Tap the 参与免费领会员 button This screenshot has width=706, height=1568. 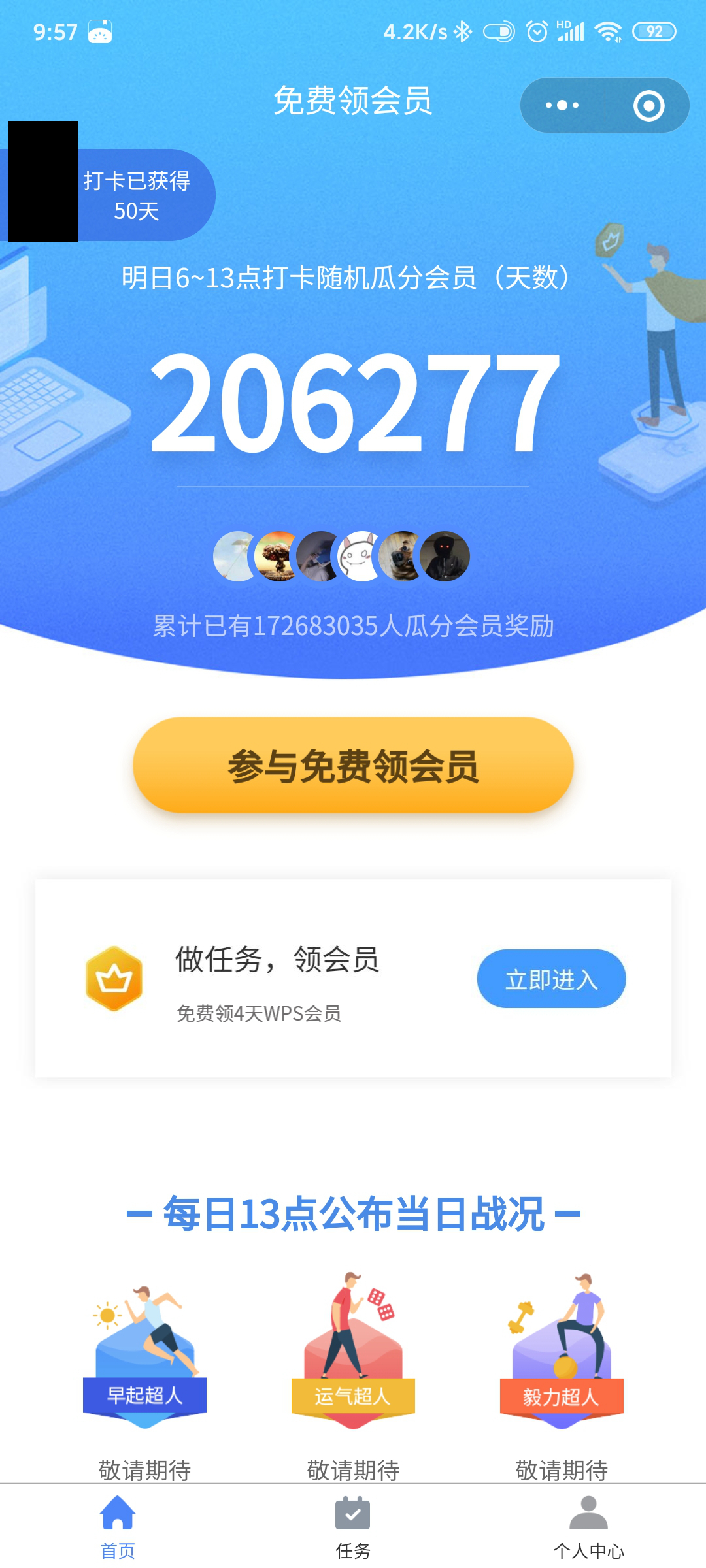click(353, 765)
